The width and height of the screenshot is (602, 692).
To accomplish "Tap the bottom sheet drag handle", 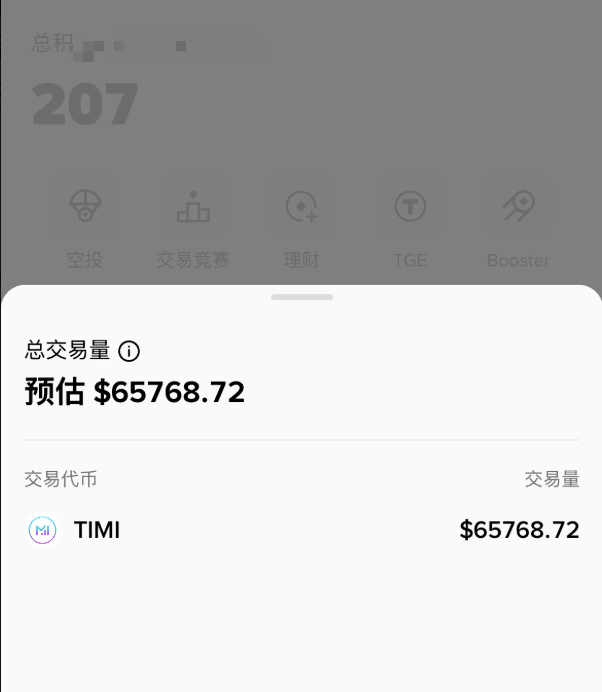I will click(x=302, y=297).
